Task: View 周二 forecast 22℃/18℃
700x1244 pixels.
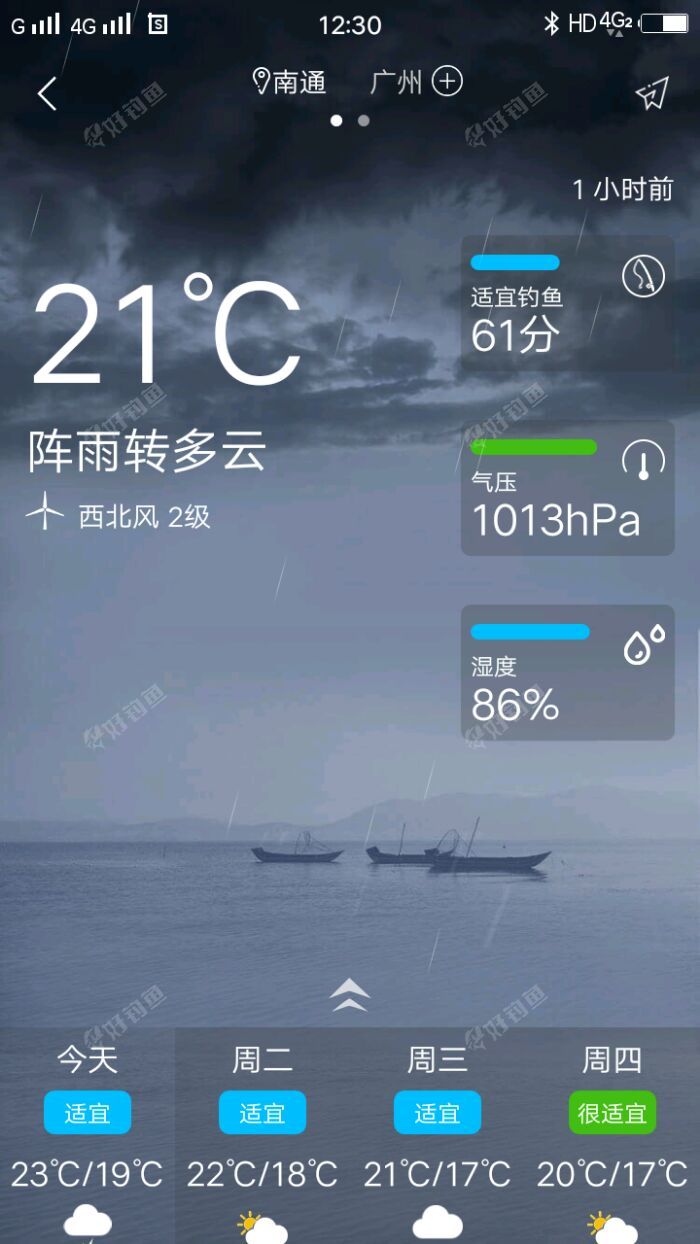Action: tap(262, 1135)
